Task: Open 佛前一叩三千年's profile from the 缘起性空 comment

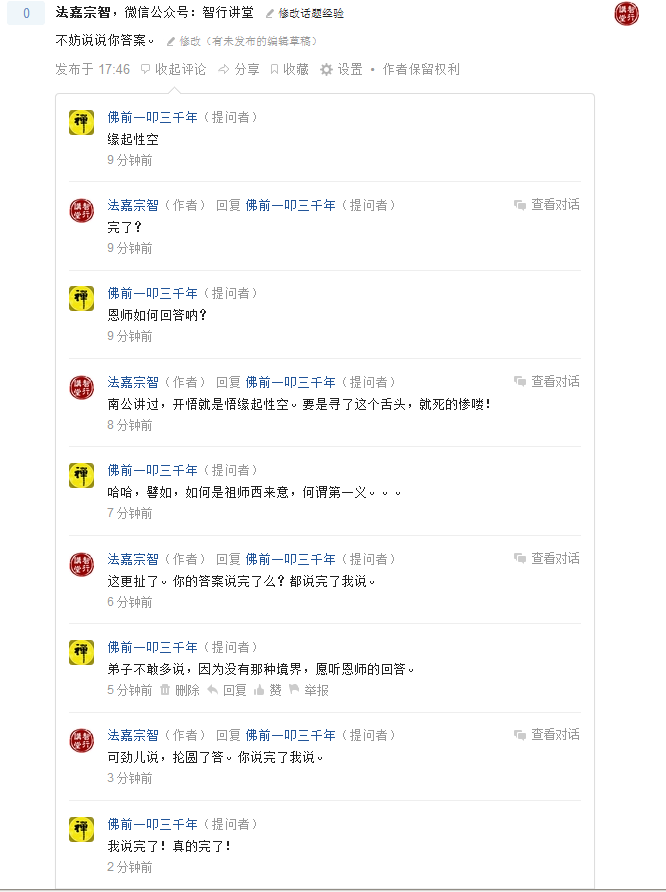Action: tap(153, 117)
